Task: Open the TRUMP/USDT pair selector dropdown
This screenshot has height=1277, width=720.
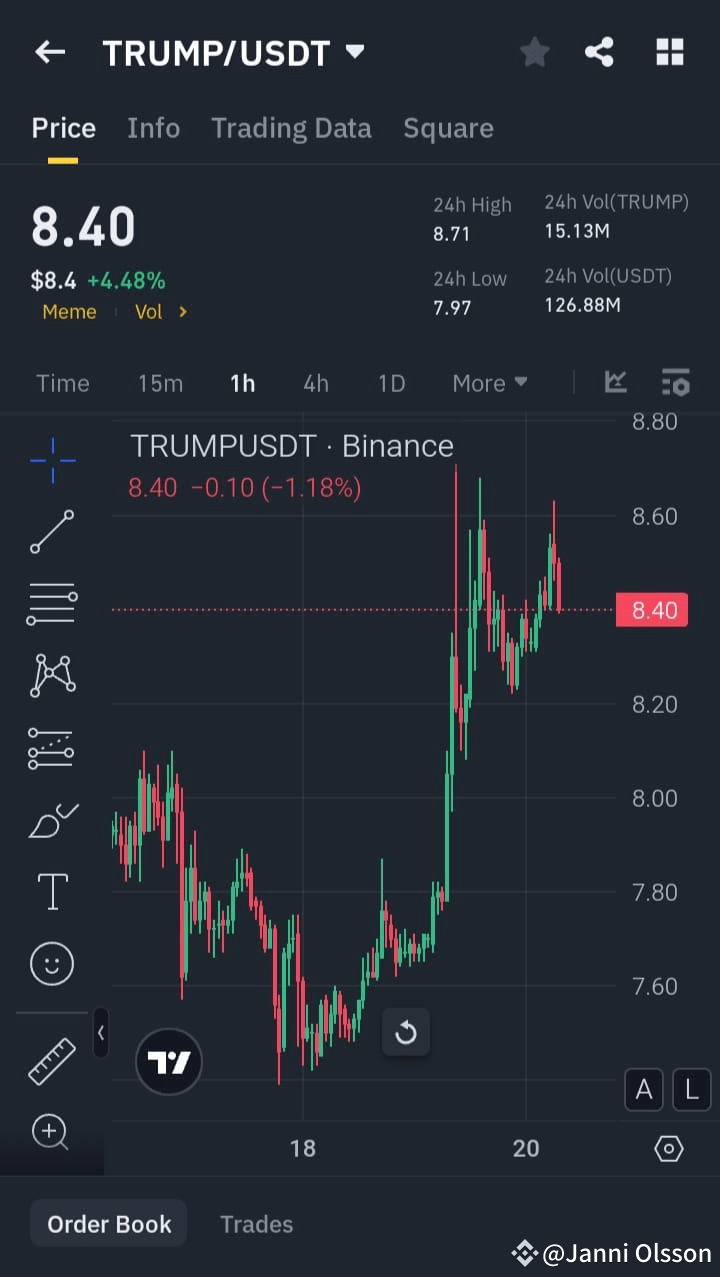Action: [355, 52]
